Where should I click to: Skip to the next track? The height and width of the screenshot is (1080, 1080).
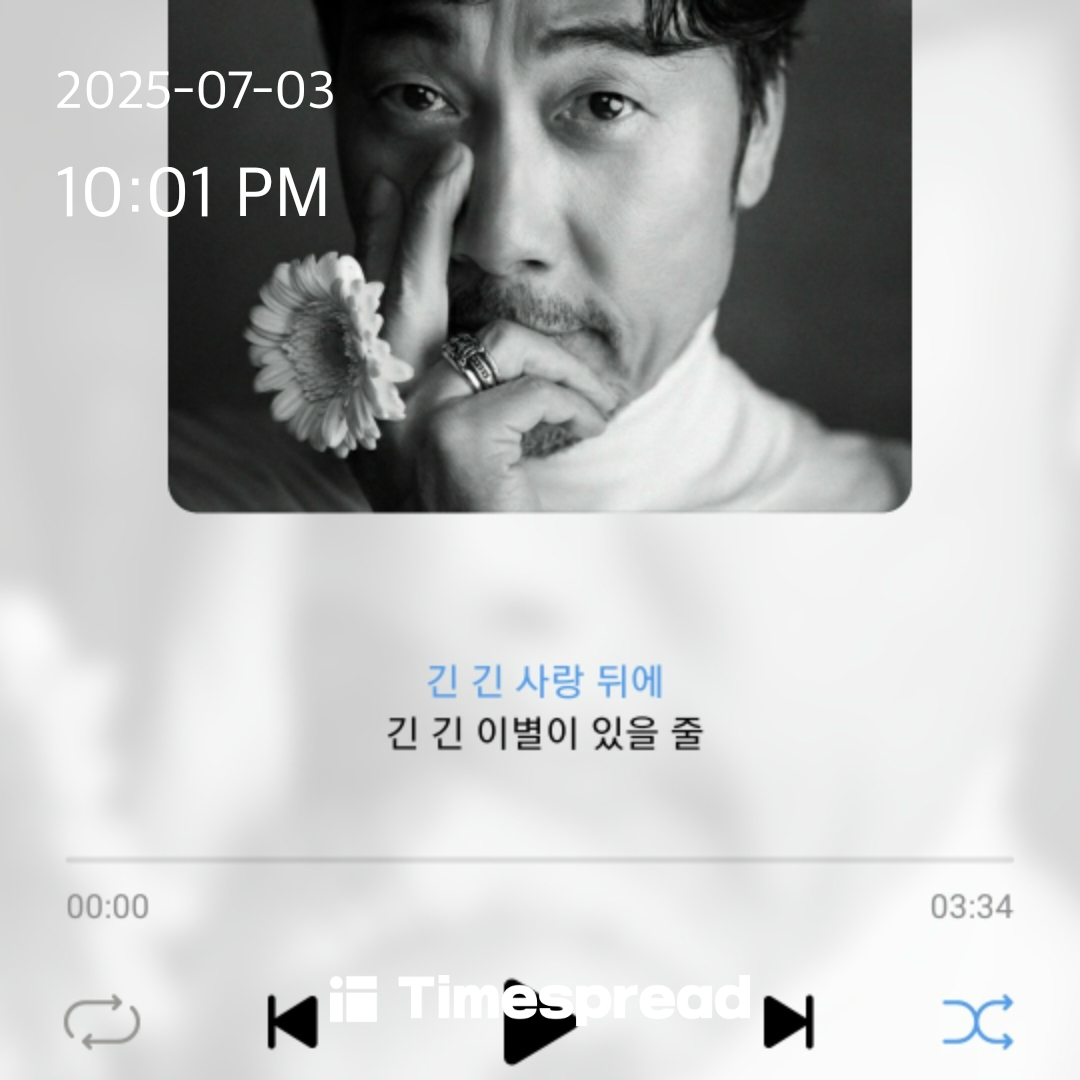(788, 1022)
